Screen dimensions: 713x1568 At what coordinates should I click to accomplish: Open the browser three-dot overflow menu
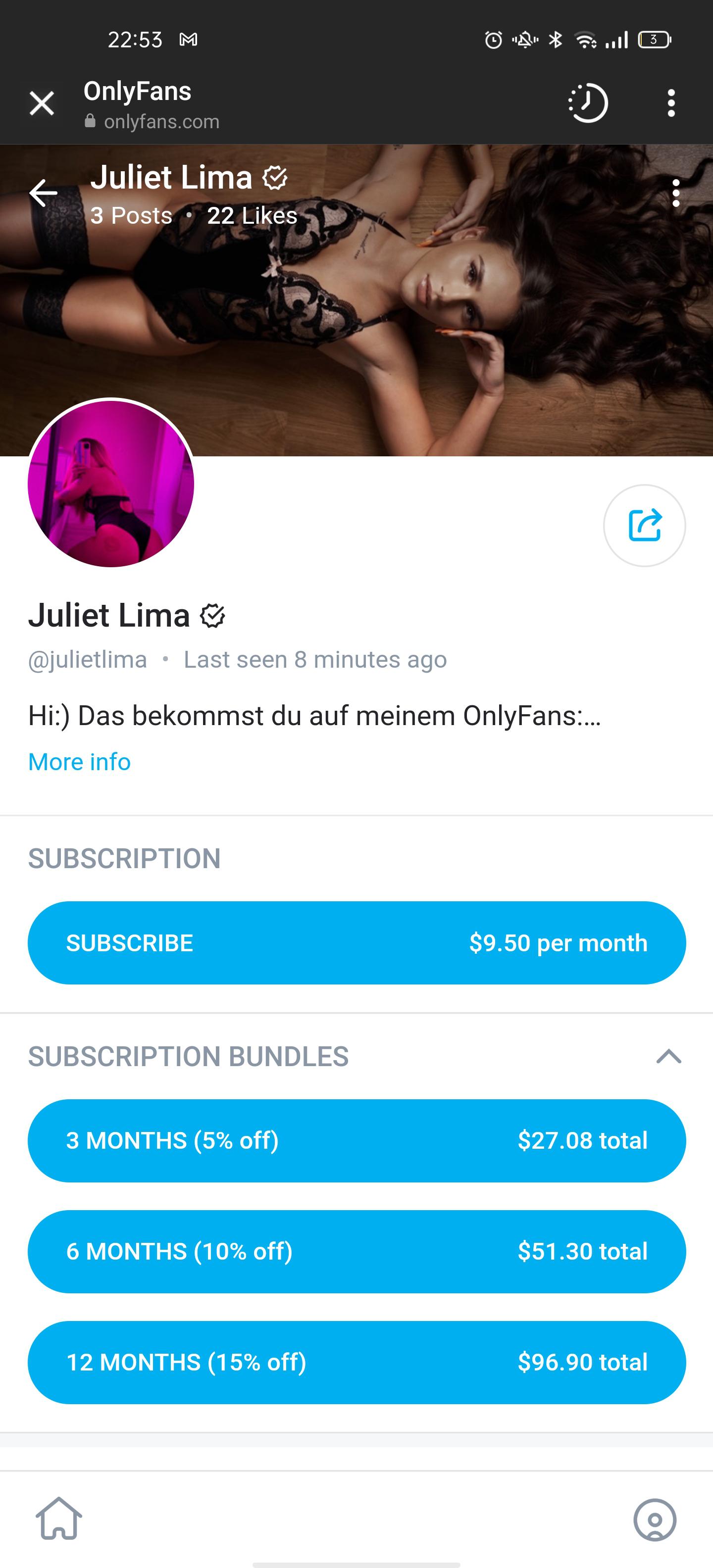[670, 103]
